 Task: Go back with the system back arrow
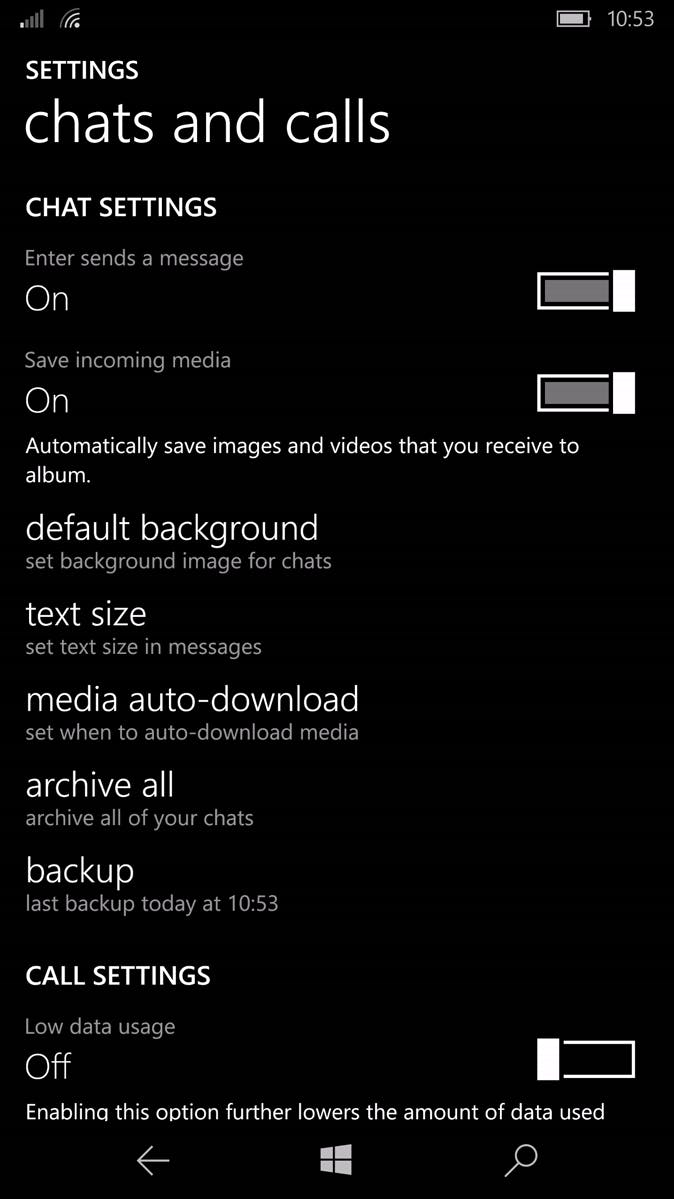click(x=153, y=1160)
